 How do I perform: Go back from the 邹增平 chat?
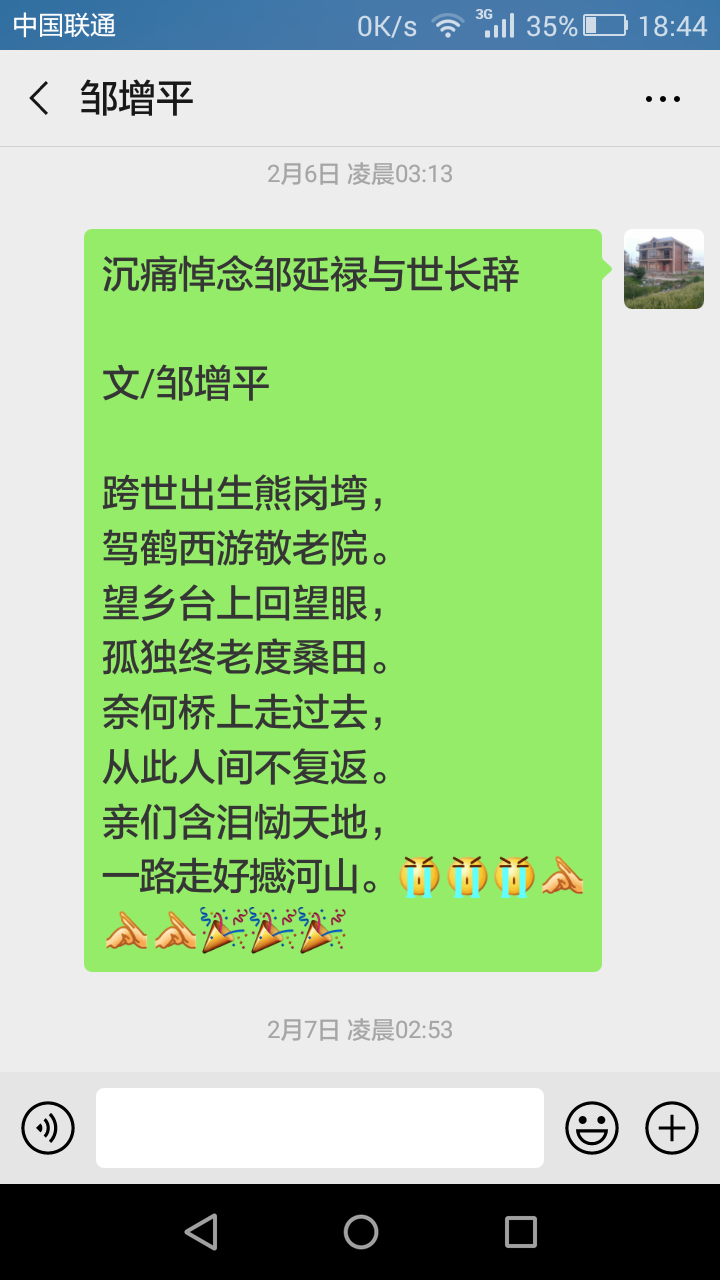pos(39,99)
